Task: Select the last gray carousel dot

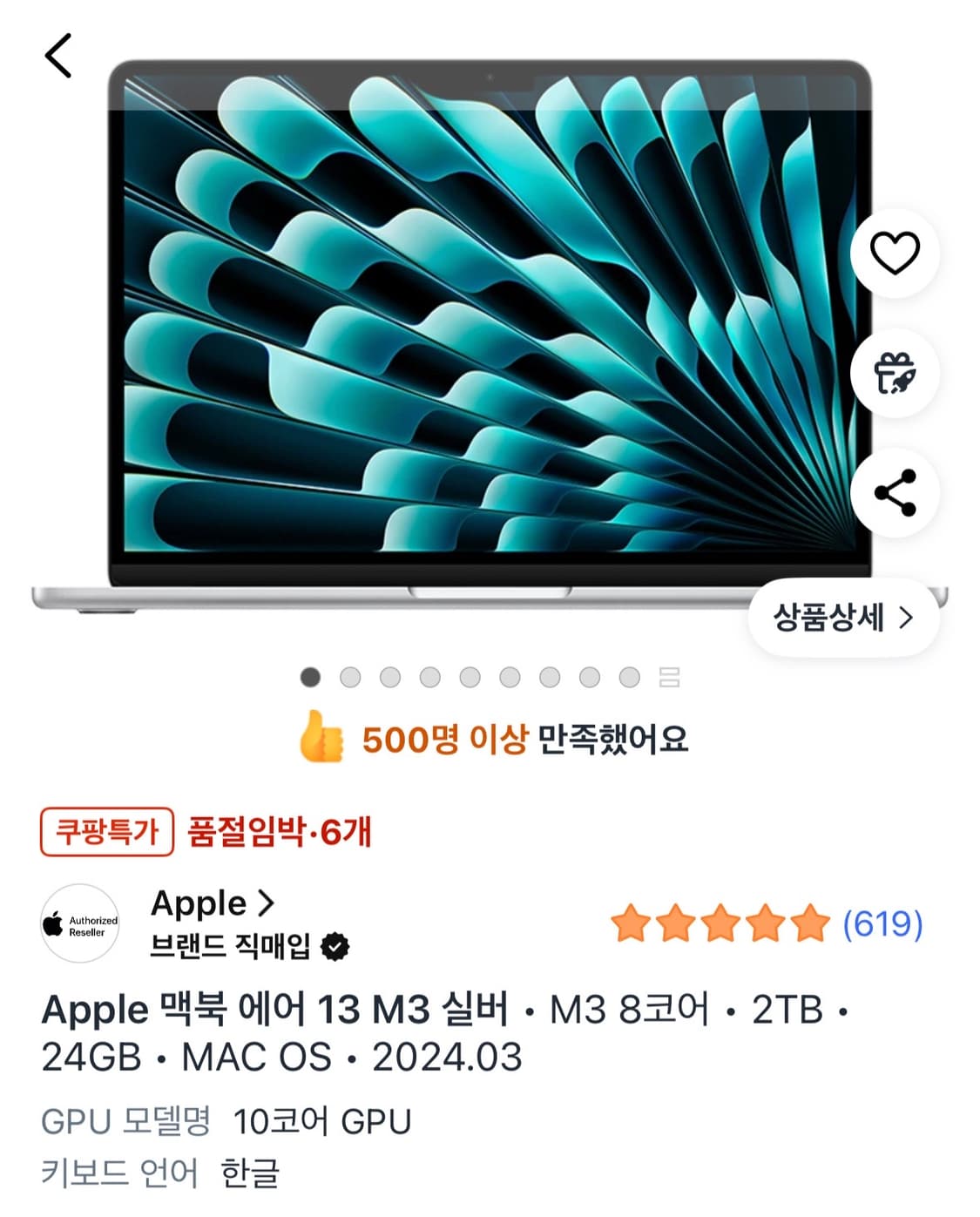Action: (630, 676)
